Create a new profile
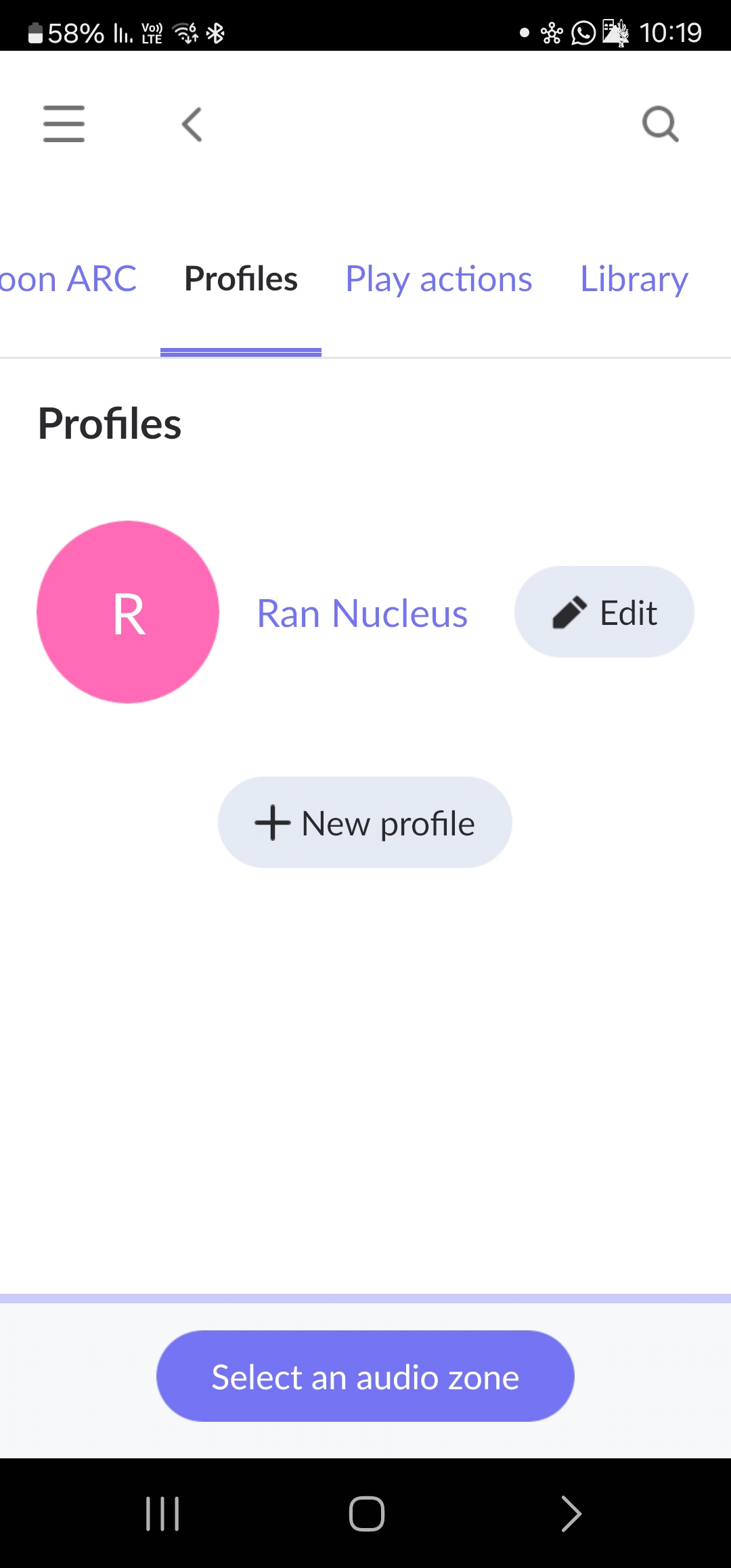This screenshot has height=1568, width=731. point(365,823)
